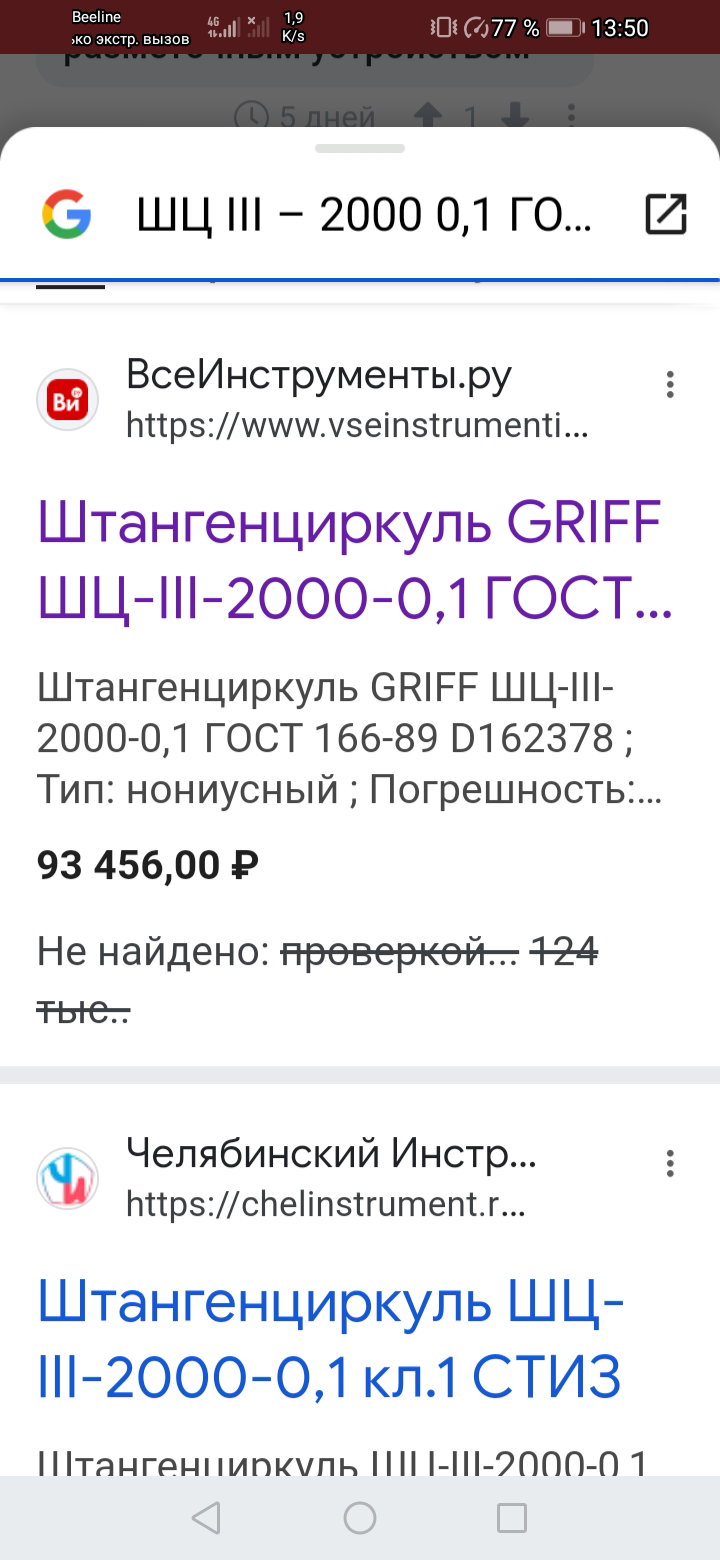Viewport: 720px width, 1560px height.
Task: Tap the bottom sheet drag handle
Action: coord(360,149)
